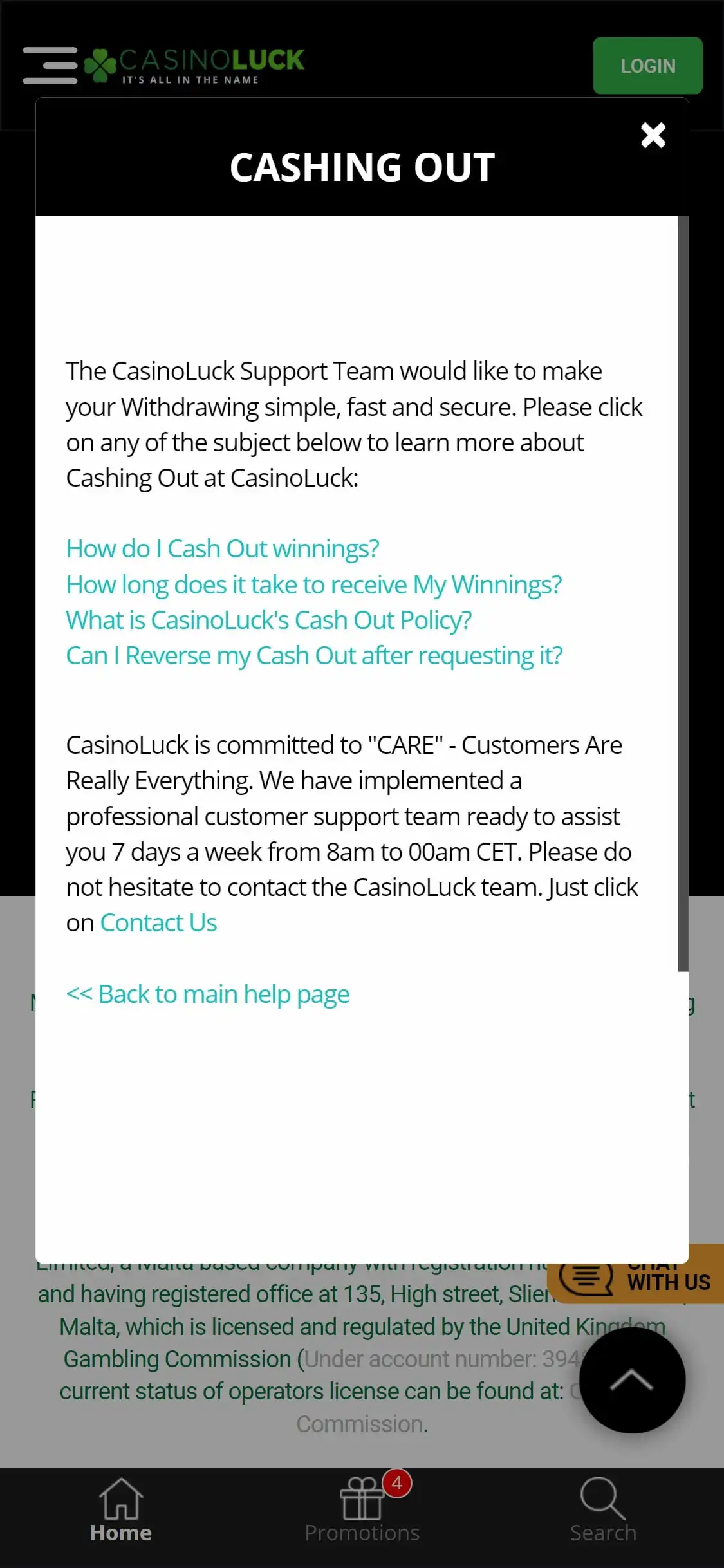This screenshot has width=724, height=1568.
Task: Follow the Contact Us link
Action: click(x=158, y=923)
